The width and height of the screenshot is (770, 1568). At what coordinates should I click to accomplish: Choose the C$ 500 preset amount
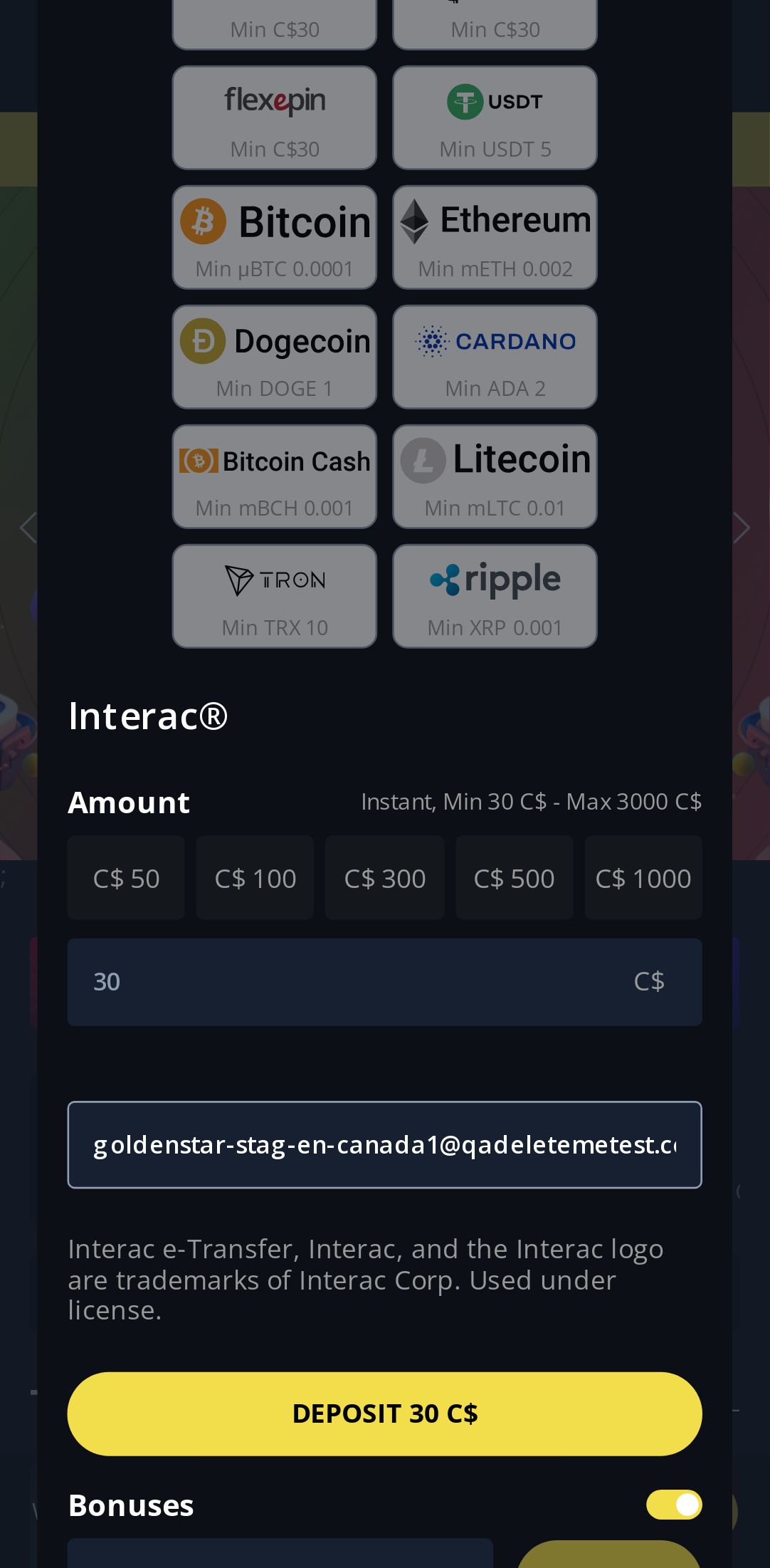514,878
